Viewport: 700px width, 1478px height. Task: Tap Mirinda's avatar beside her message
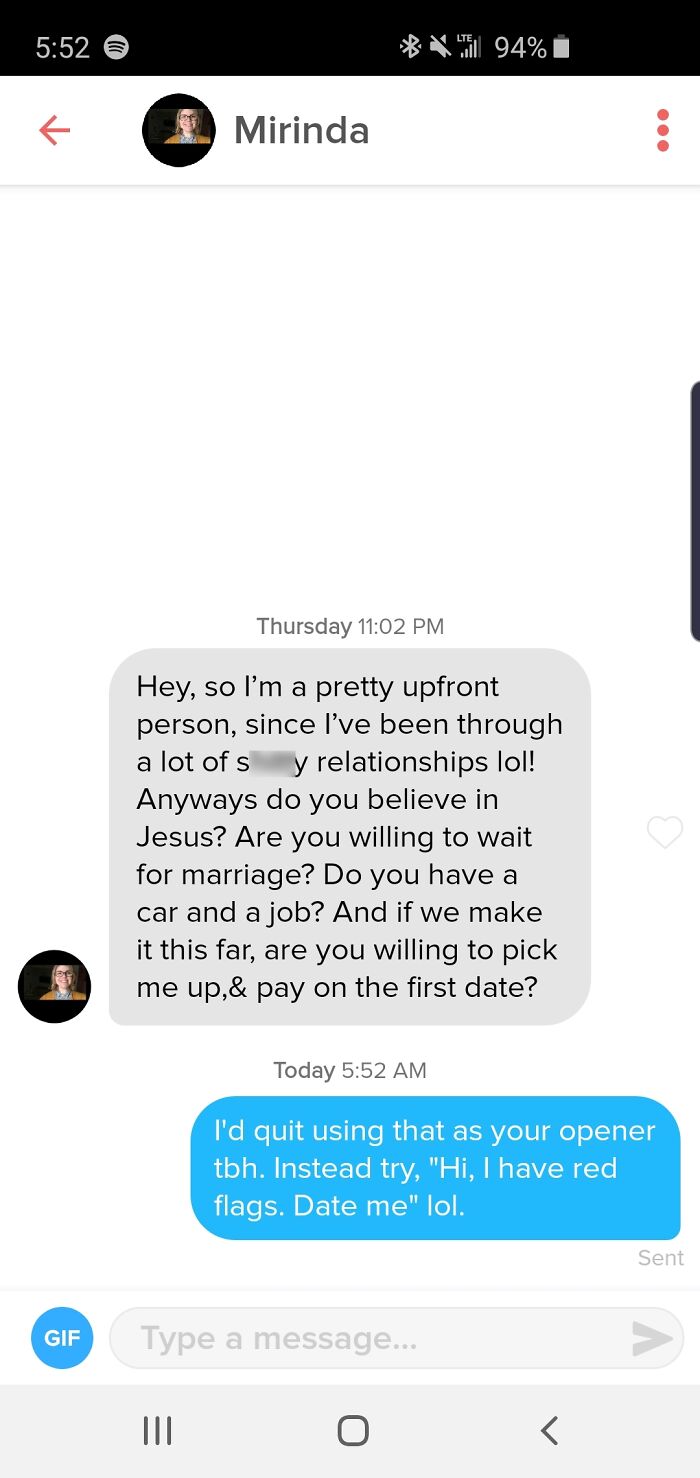pos(54,986)
